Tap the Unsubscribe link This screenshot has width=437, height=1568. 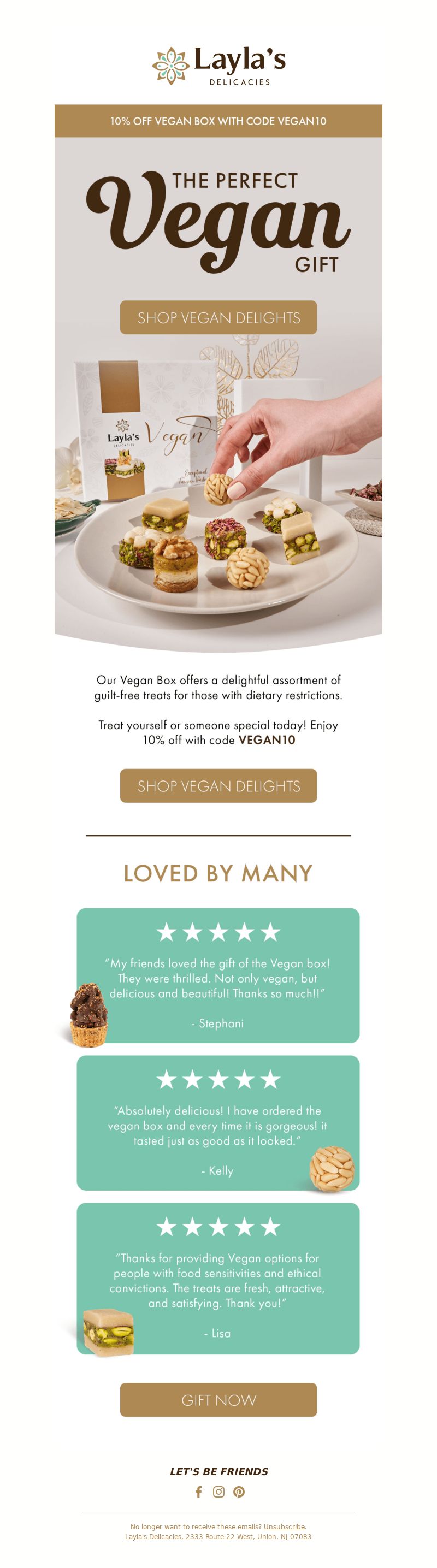tap(284, 1526)
